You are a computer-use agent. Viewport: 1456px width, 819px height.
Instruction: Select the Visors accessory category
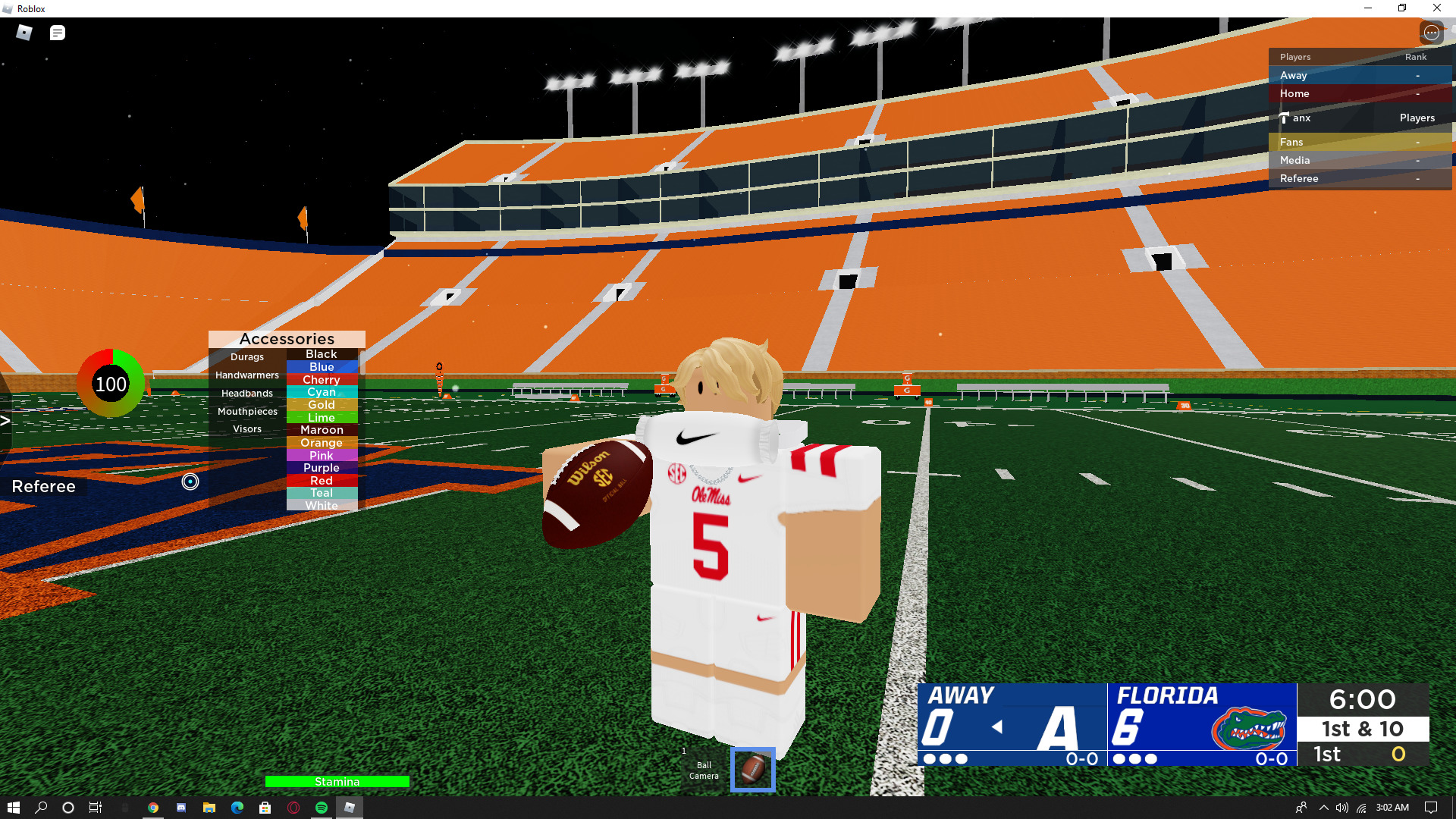tap(247, 429)
